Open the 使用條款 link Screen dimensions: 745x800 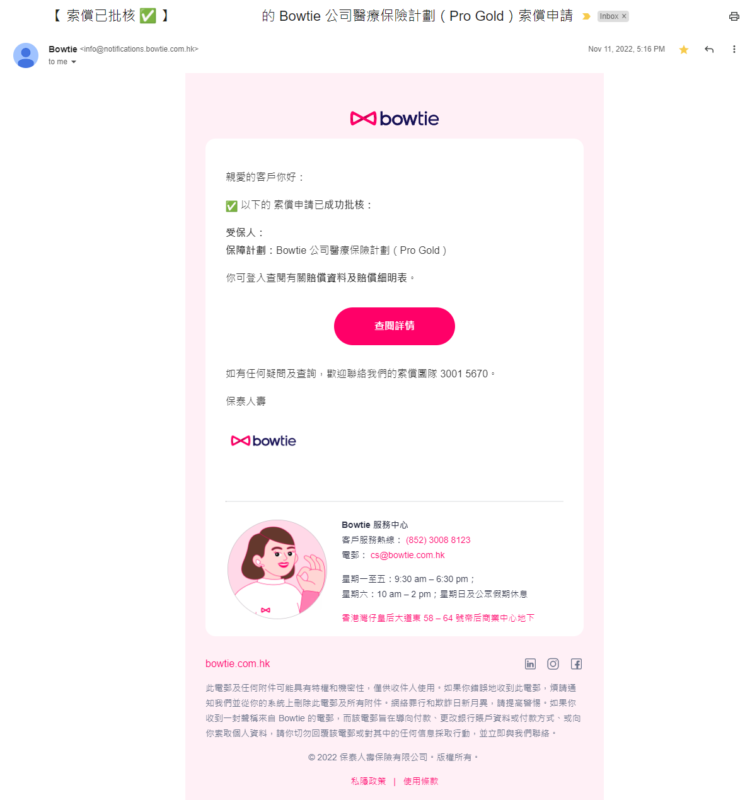[x=421, y=781]
